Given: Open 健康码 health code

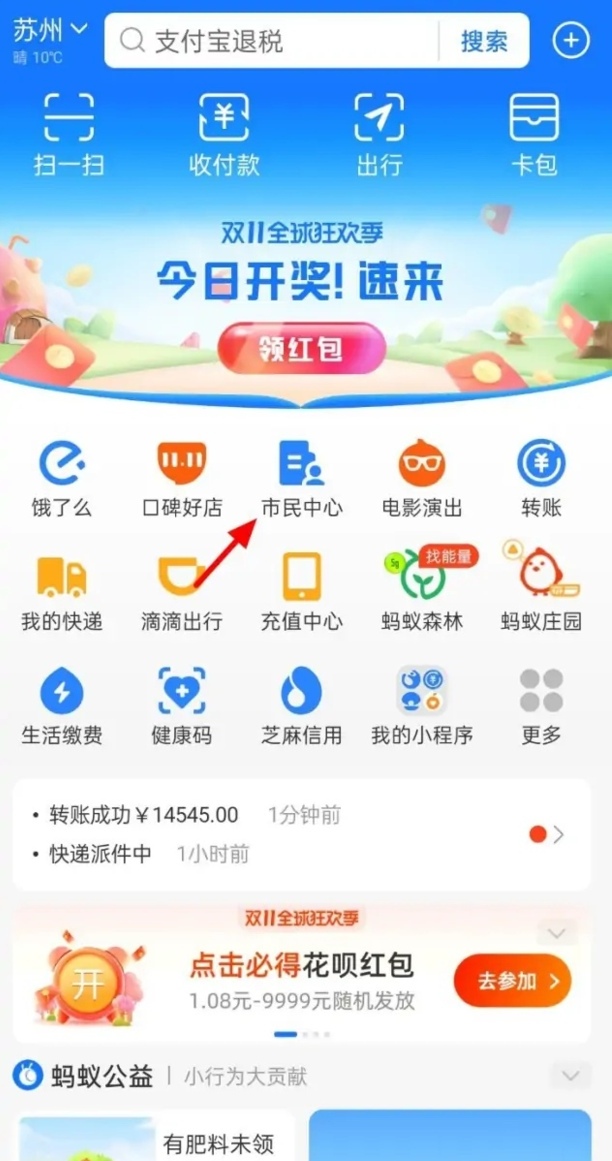Looking at the screenshot, I should (181, 707).
